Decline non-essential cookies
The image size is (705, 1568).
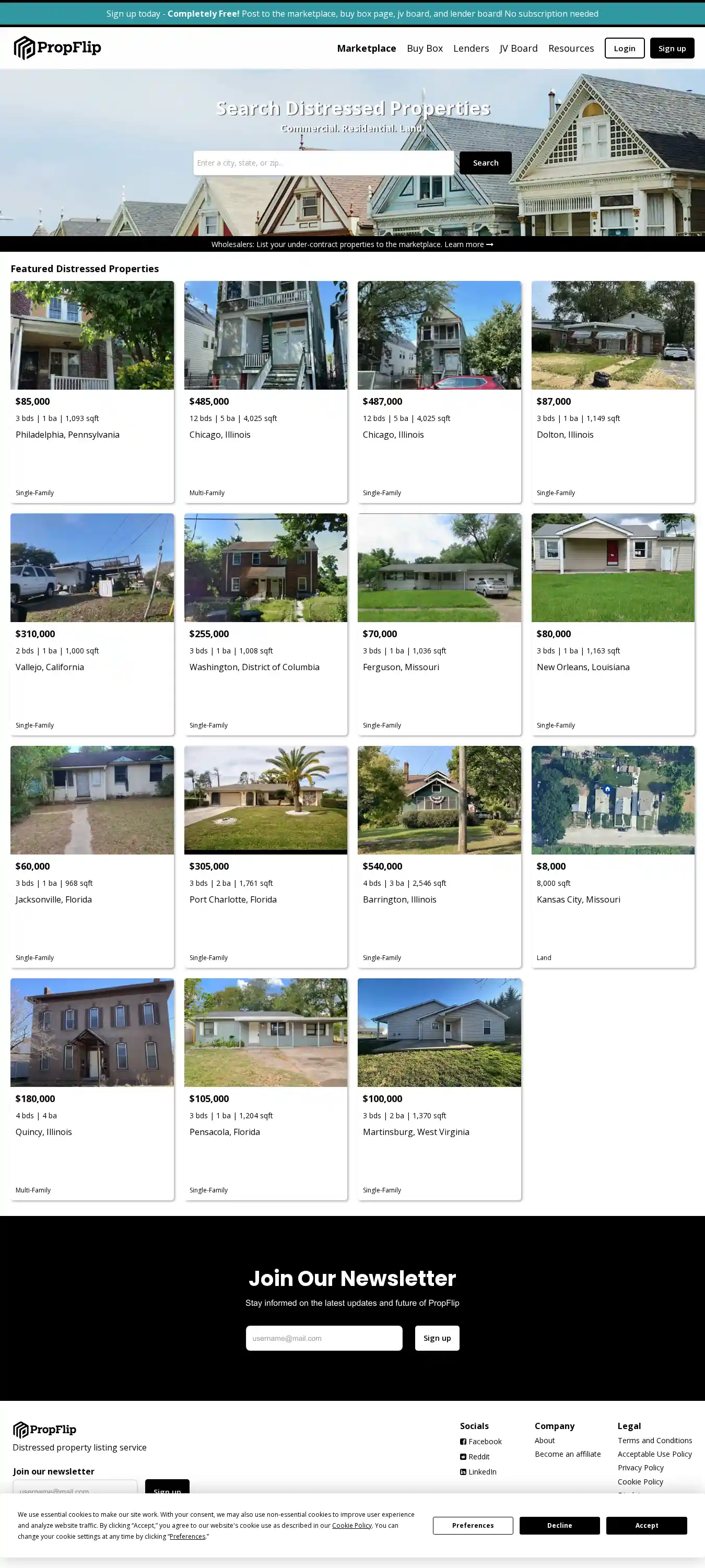click(x=559, y=1525)
